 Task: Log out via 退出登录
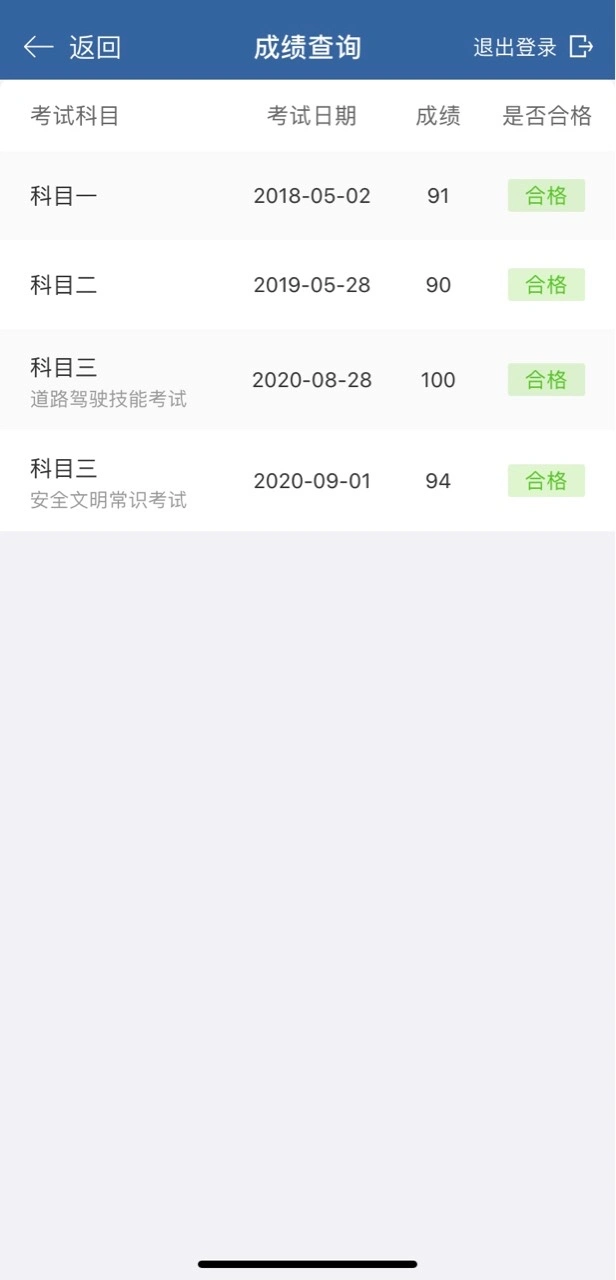pyautogui.click(x=533, y=47)
